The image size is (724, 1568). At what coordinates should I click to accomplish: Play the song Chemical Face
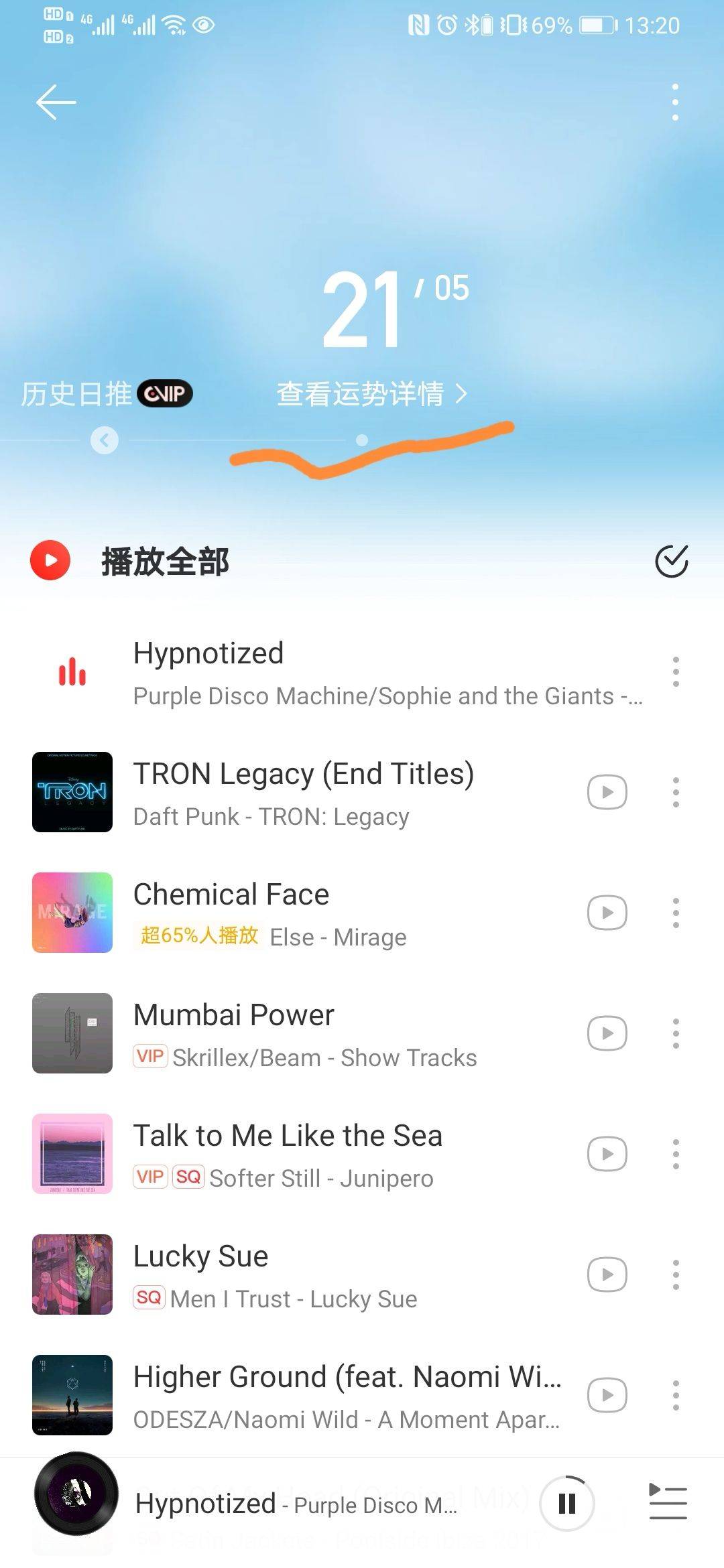tap(231, 895)
